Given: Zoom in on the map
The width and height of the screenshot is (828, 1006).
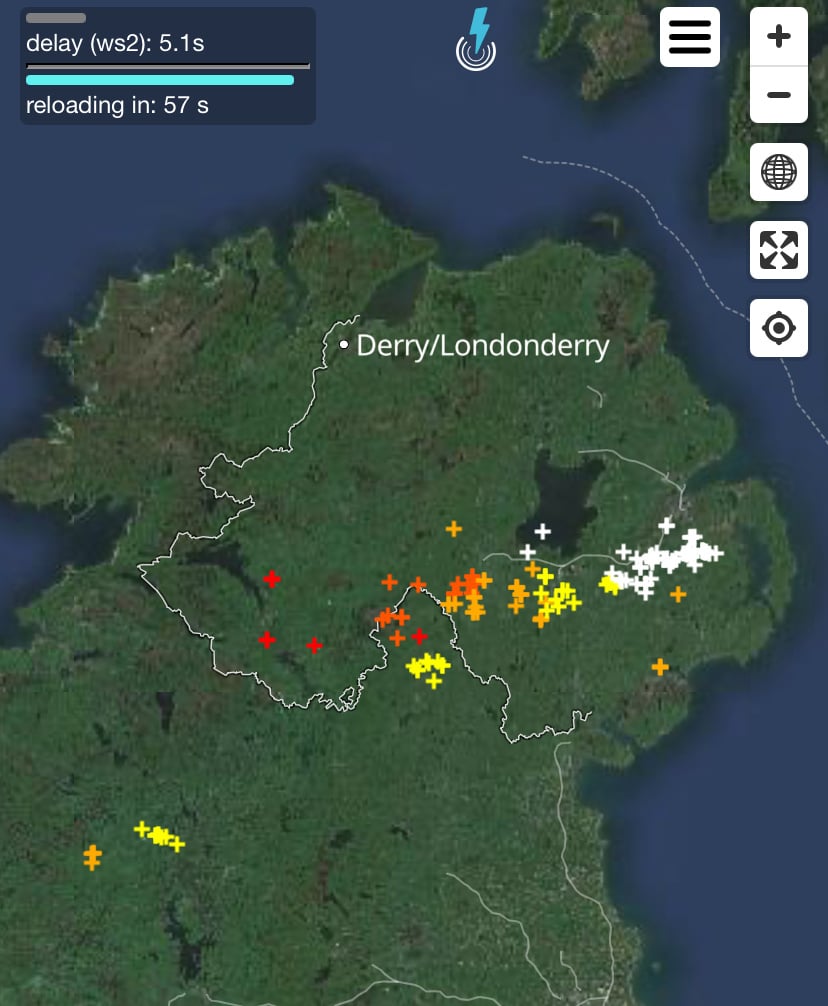Looking at the screenshot, I should tap(779, 37).
